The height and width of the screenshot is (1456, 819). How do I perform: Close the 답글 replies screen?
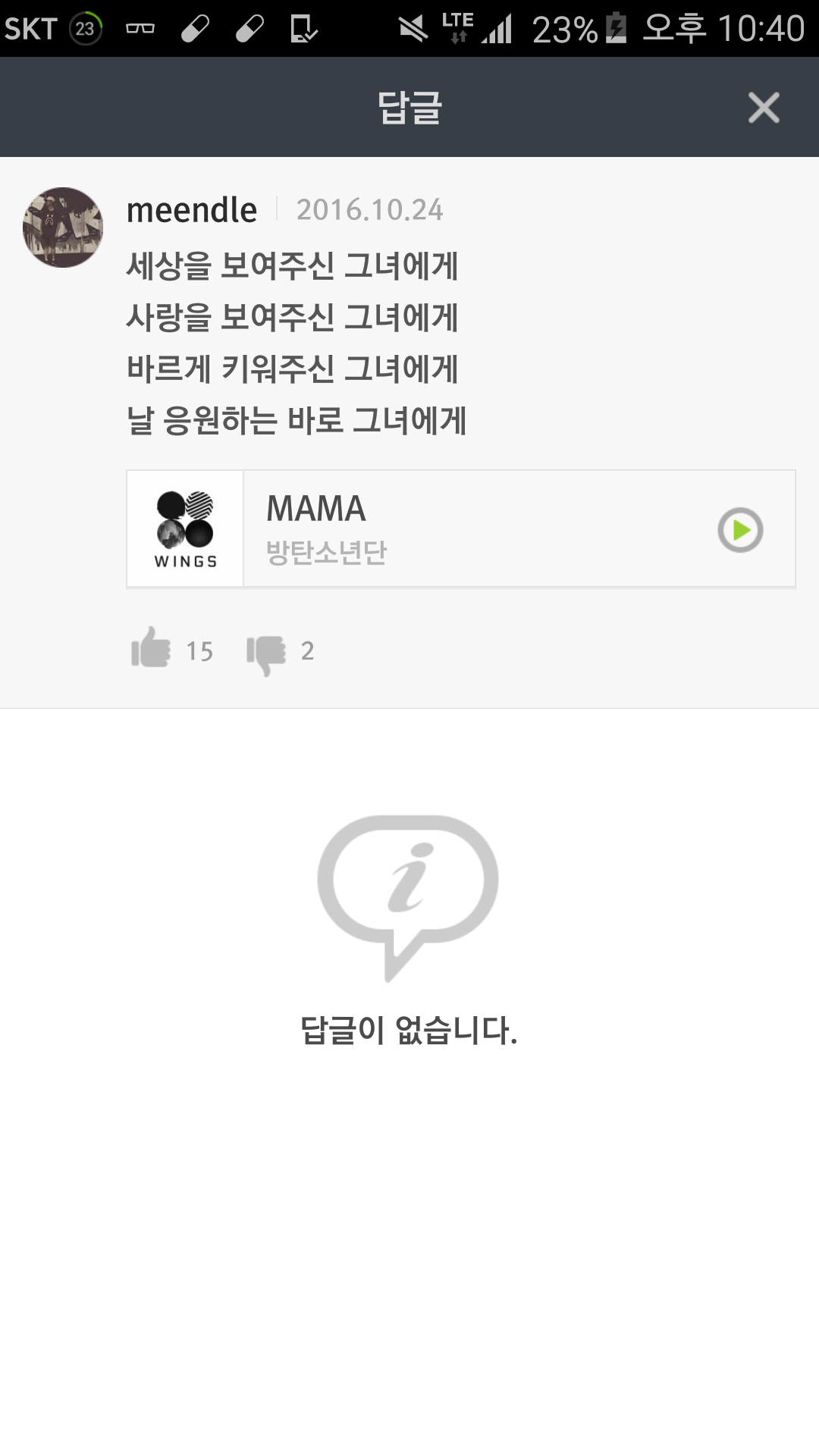coord(763,107)
